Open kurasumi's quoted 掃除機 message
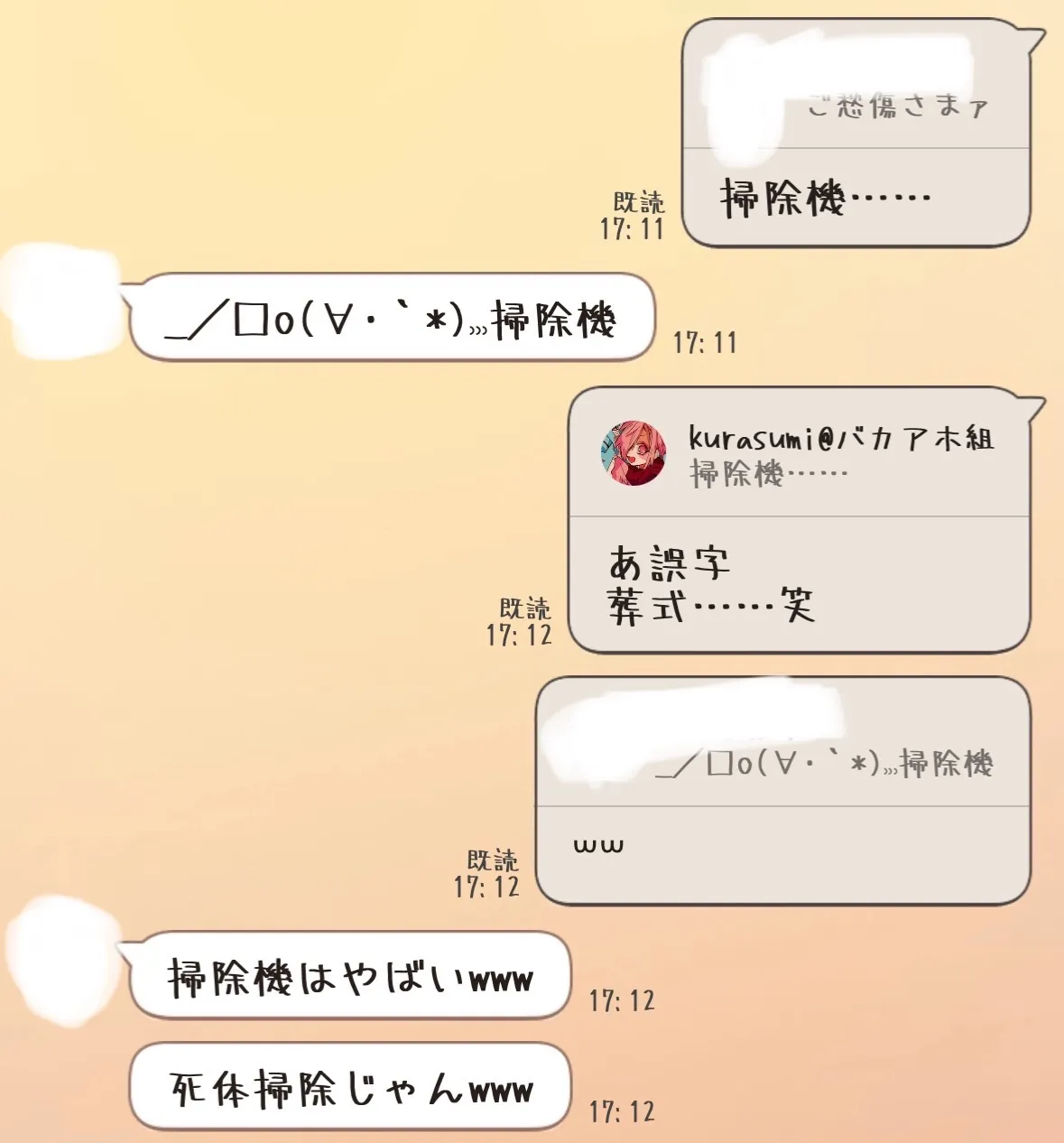 (799, 456)
